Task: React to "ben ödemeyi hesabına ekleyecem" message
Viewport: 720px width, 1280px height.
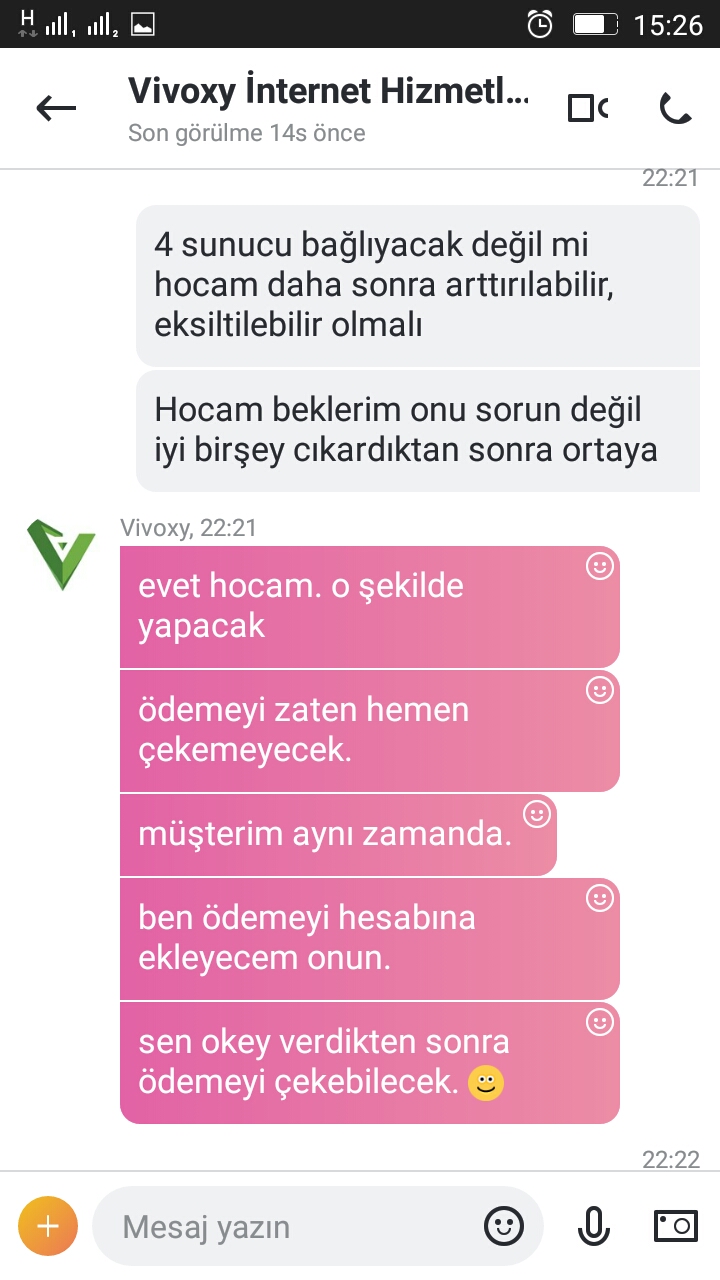Action: click(599, 898)
